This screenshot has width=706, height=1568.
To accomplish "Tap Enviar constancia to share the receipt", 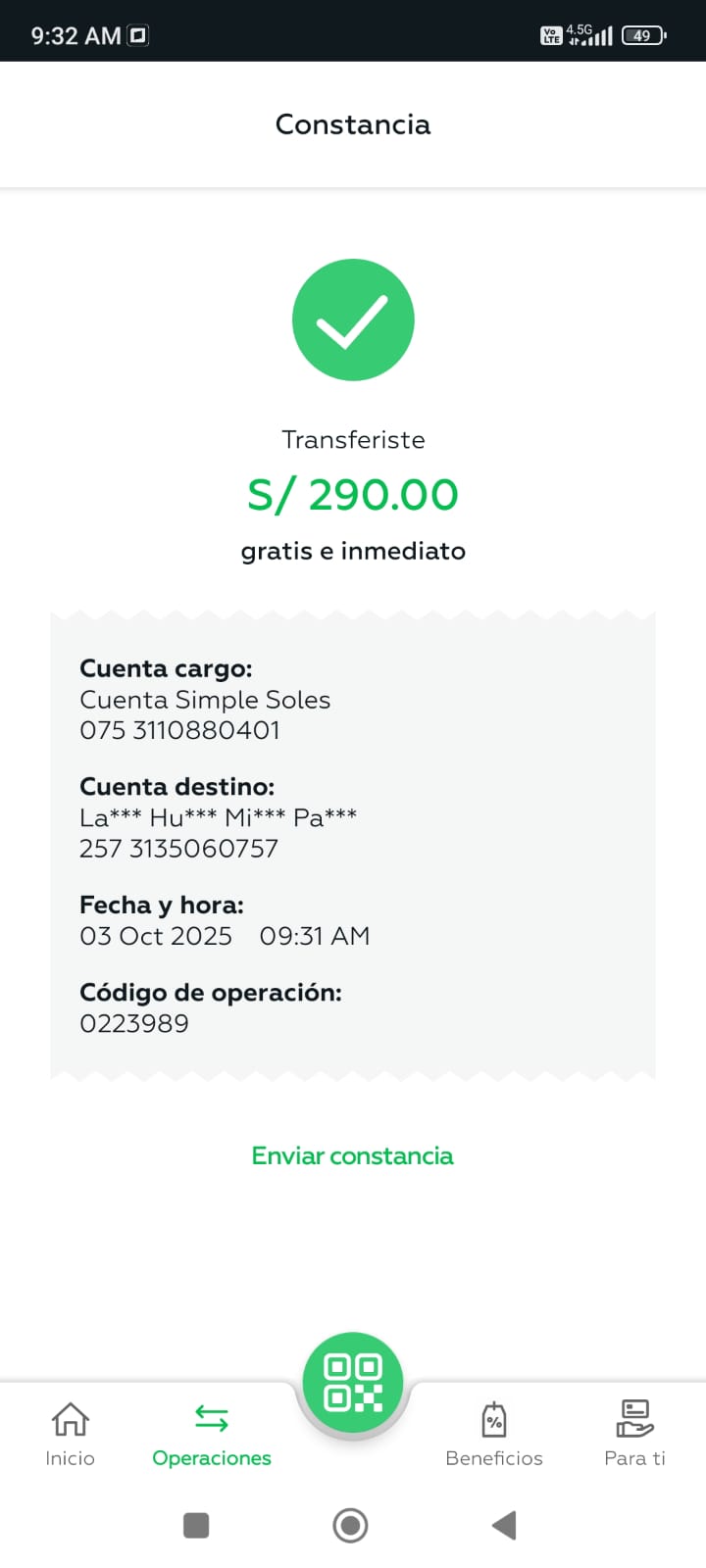I will coord(352,1156).
